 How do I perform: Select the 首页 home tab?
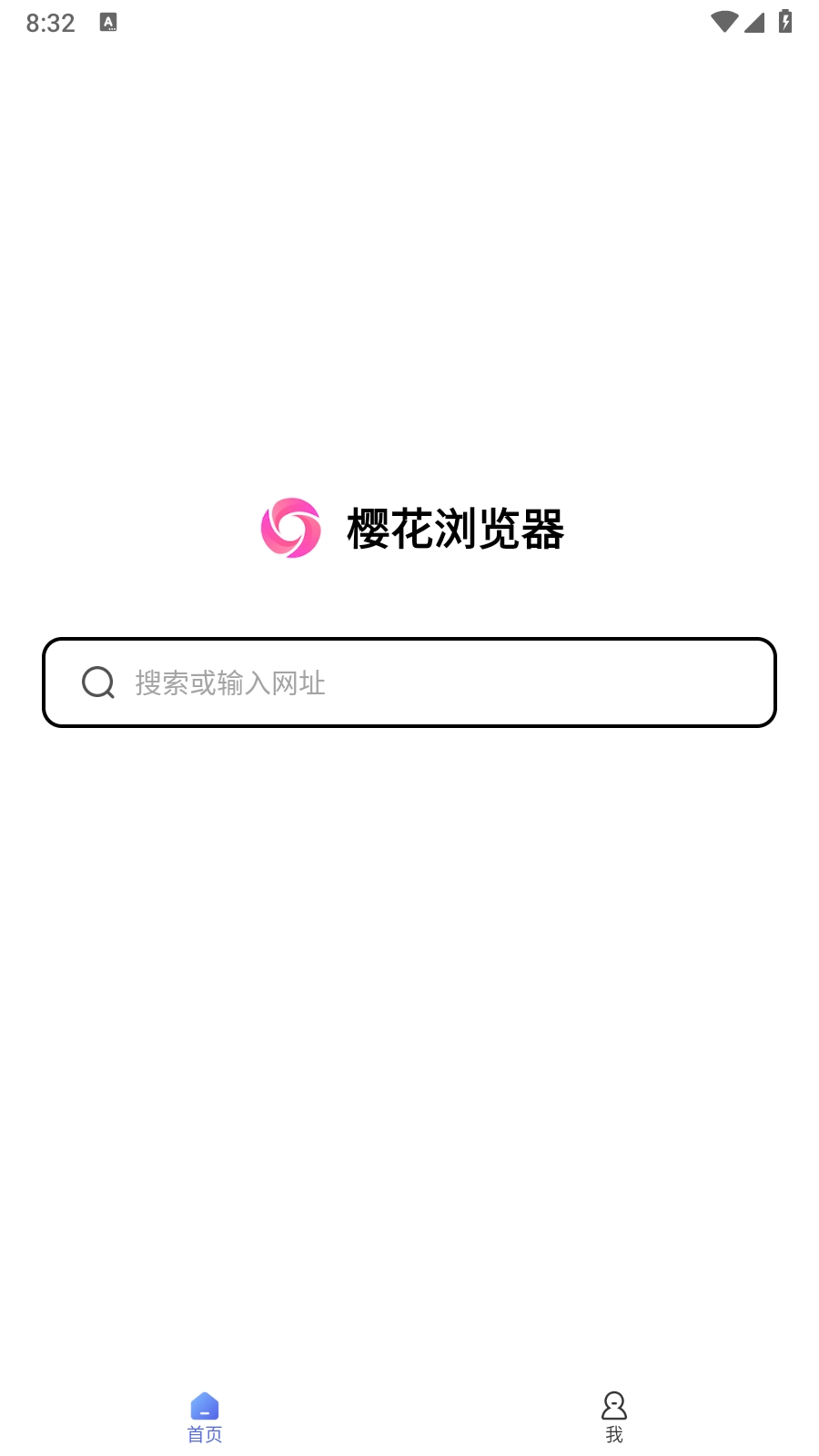click(205, 1418)
